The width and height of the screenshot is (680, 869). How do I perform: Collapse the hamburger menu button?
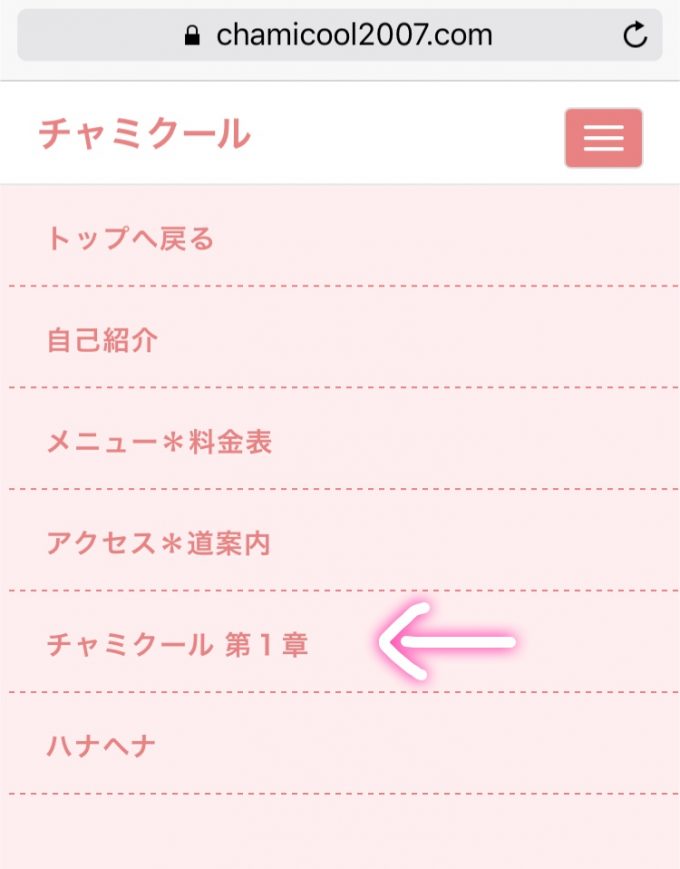[603, 138]
